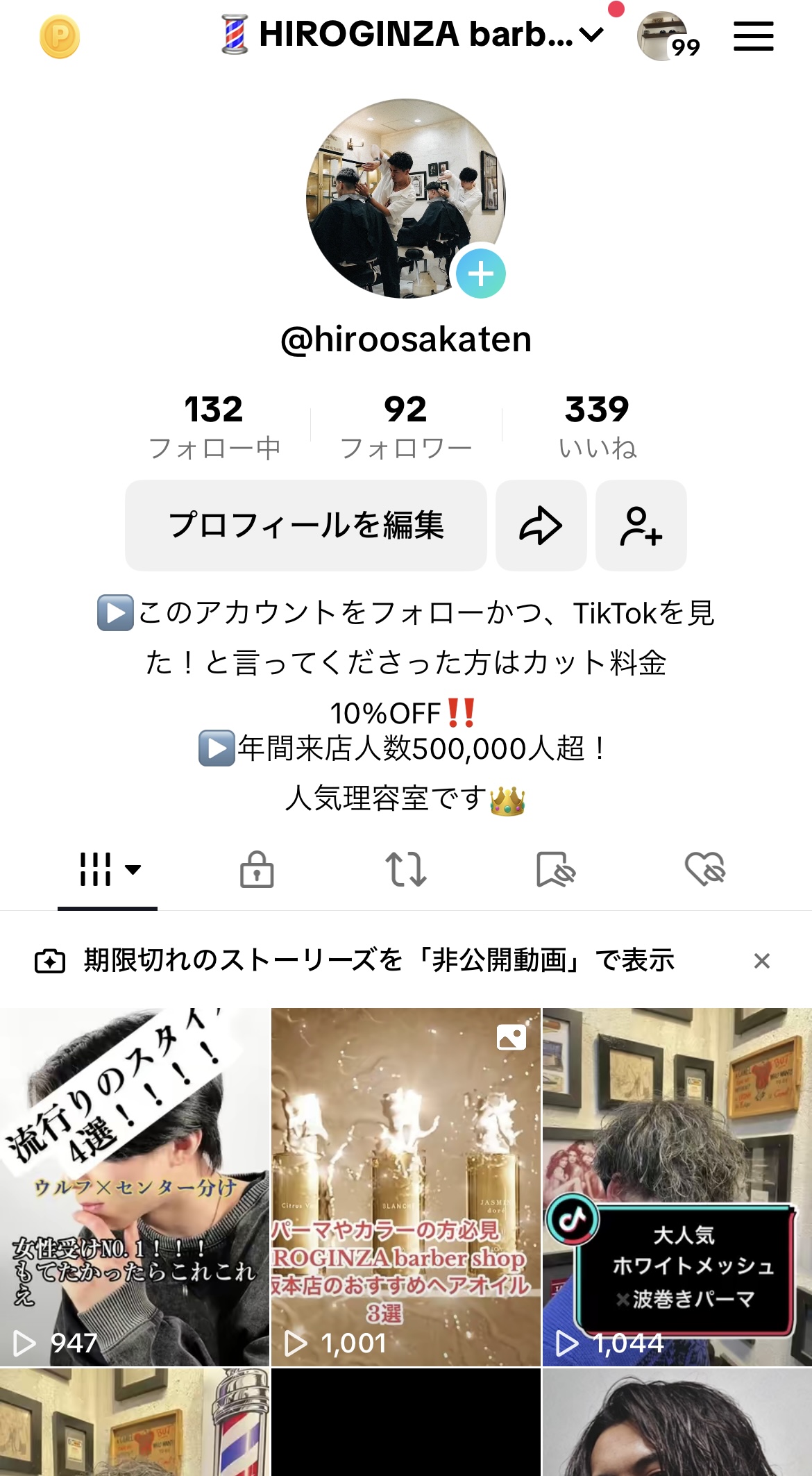Open the add friends button
812x1476 pixels.
click(x=641, y=526)
